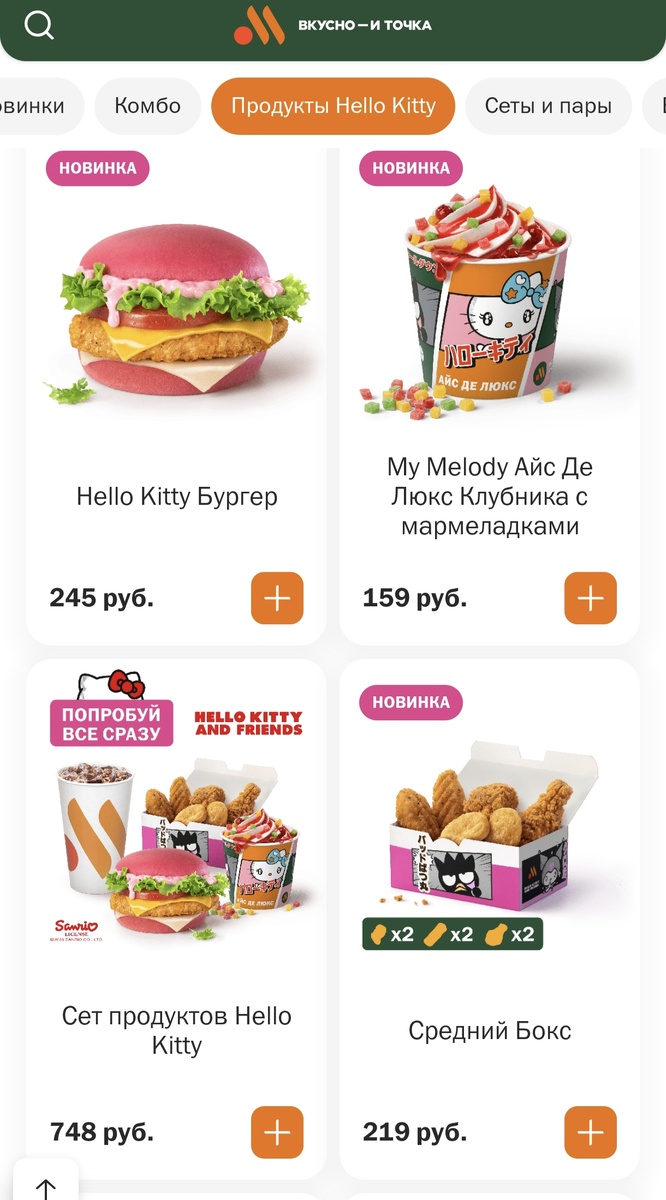Screen dimensions: 666x1200
Task: Add Hello Kitty Бургер to the cart
Action: (277, 598)
